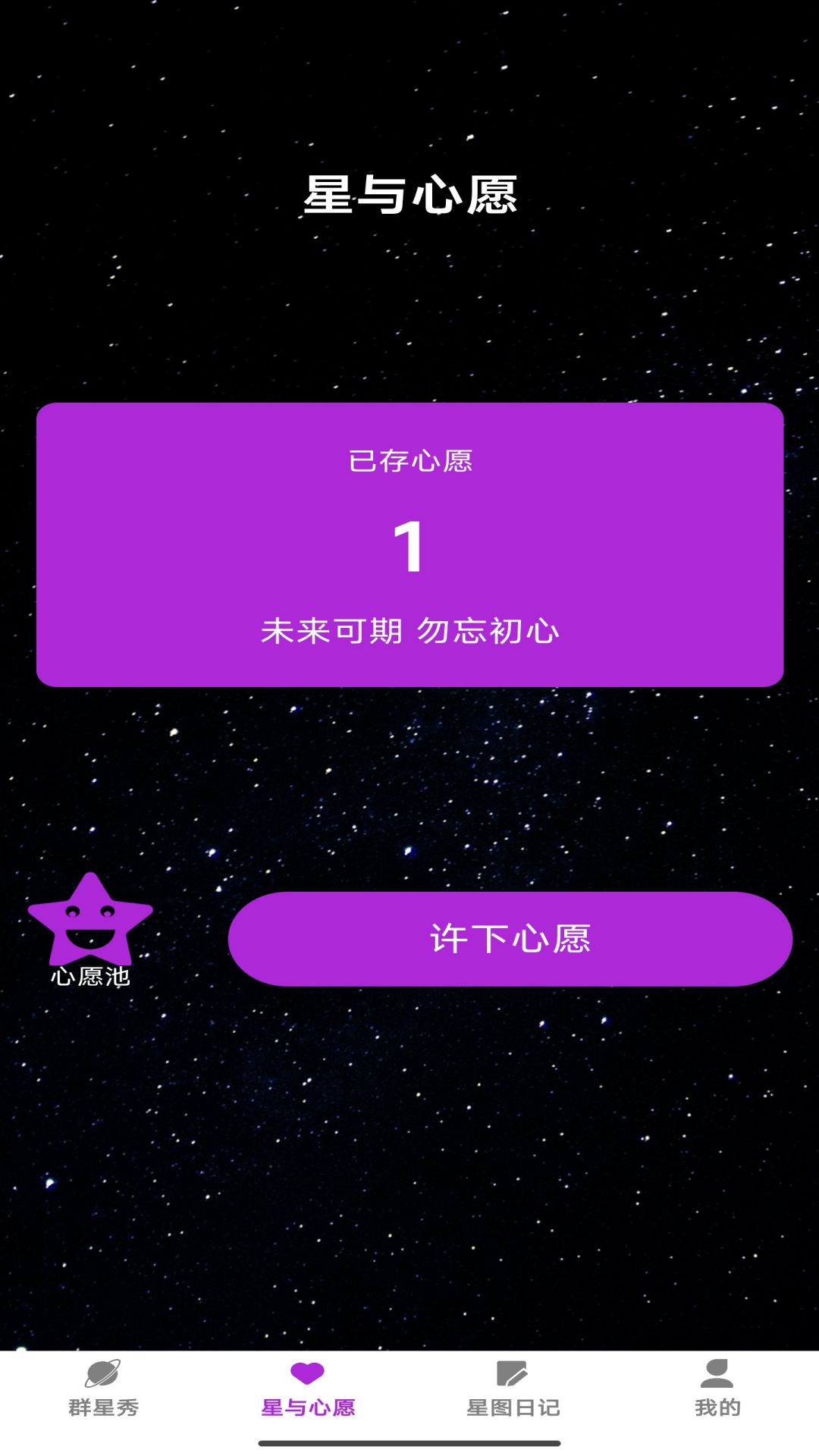Open the 我的 tab
819x1456 pixels.
717,1389
